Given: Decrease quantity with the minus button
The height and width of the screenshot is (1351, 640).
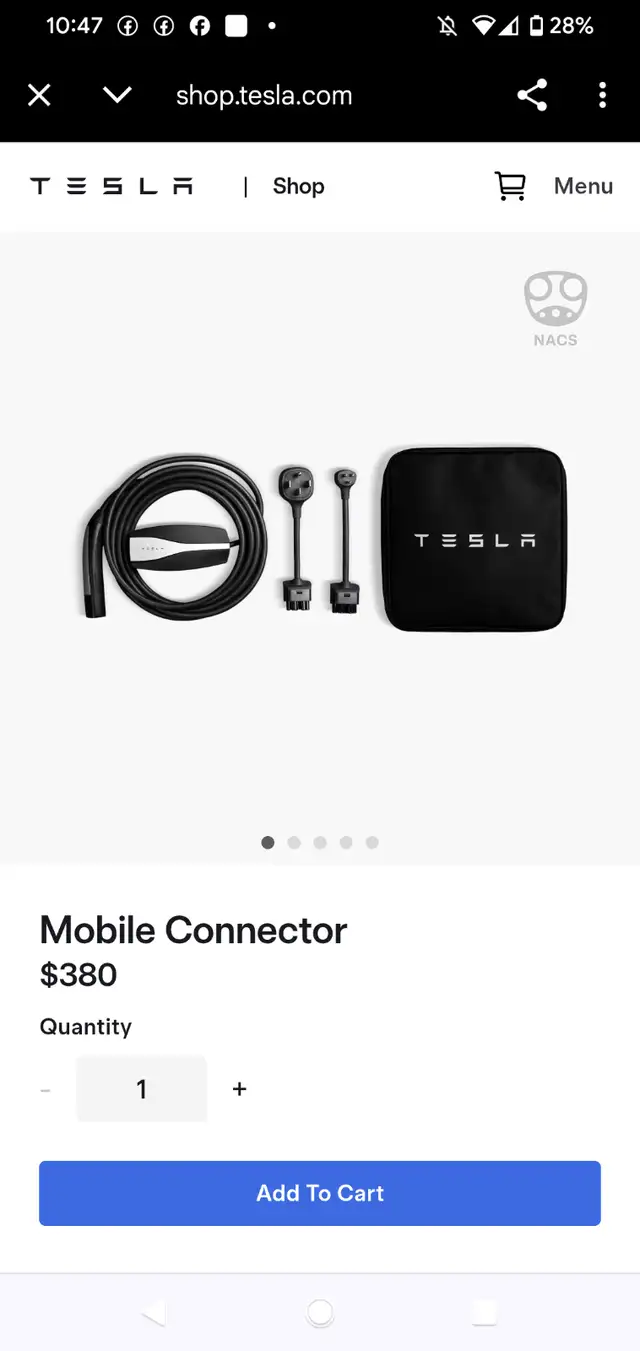Looking at the screenshot, I should pos(45,1089).
